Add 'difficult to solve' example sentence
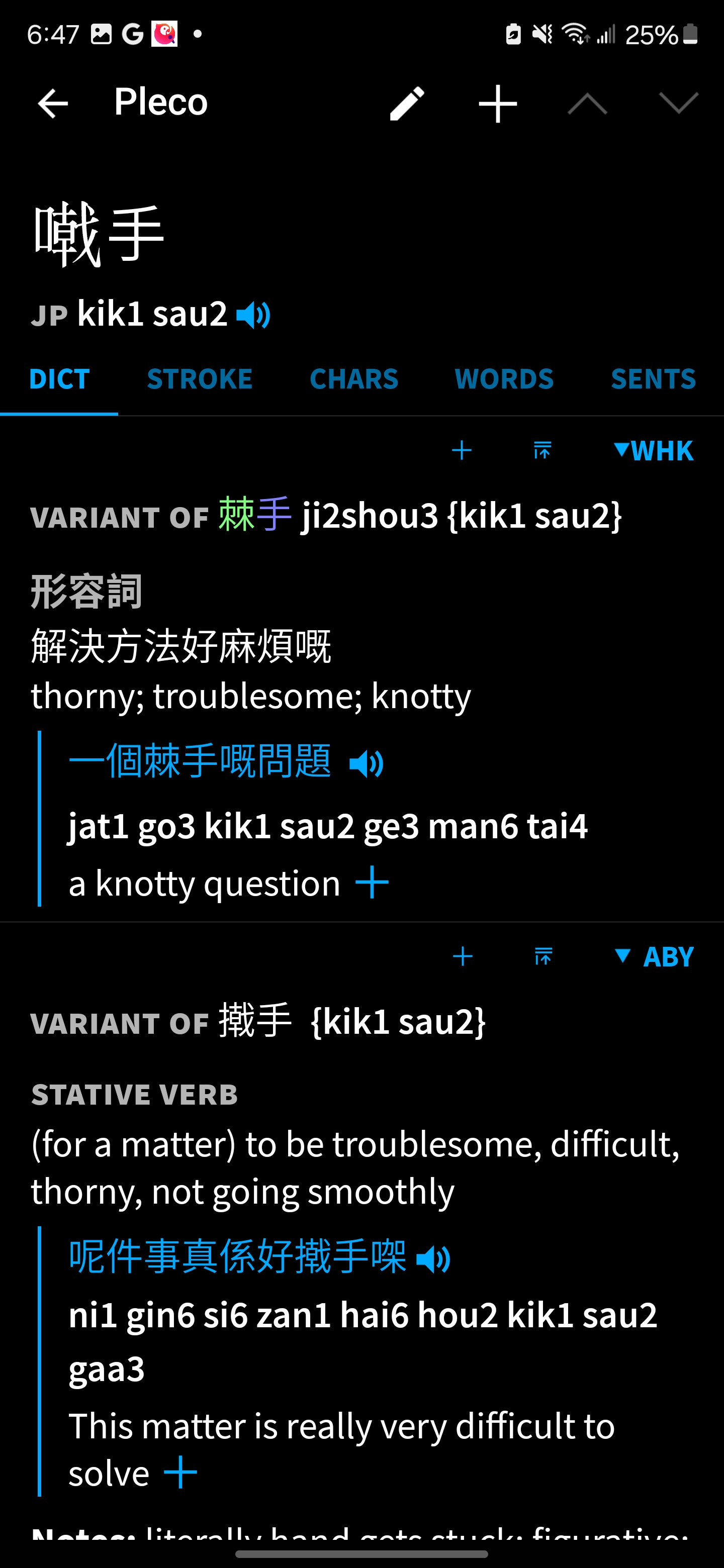Image resolution: width=724 pixels, height=1568 pixels. coord(181,1474)
